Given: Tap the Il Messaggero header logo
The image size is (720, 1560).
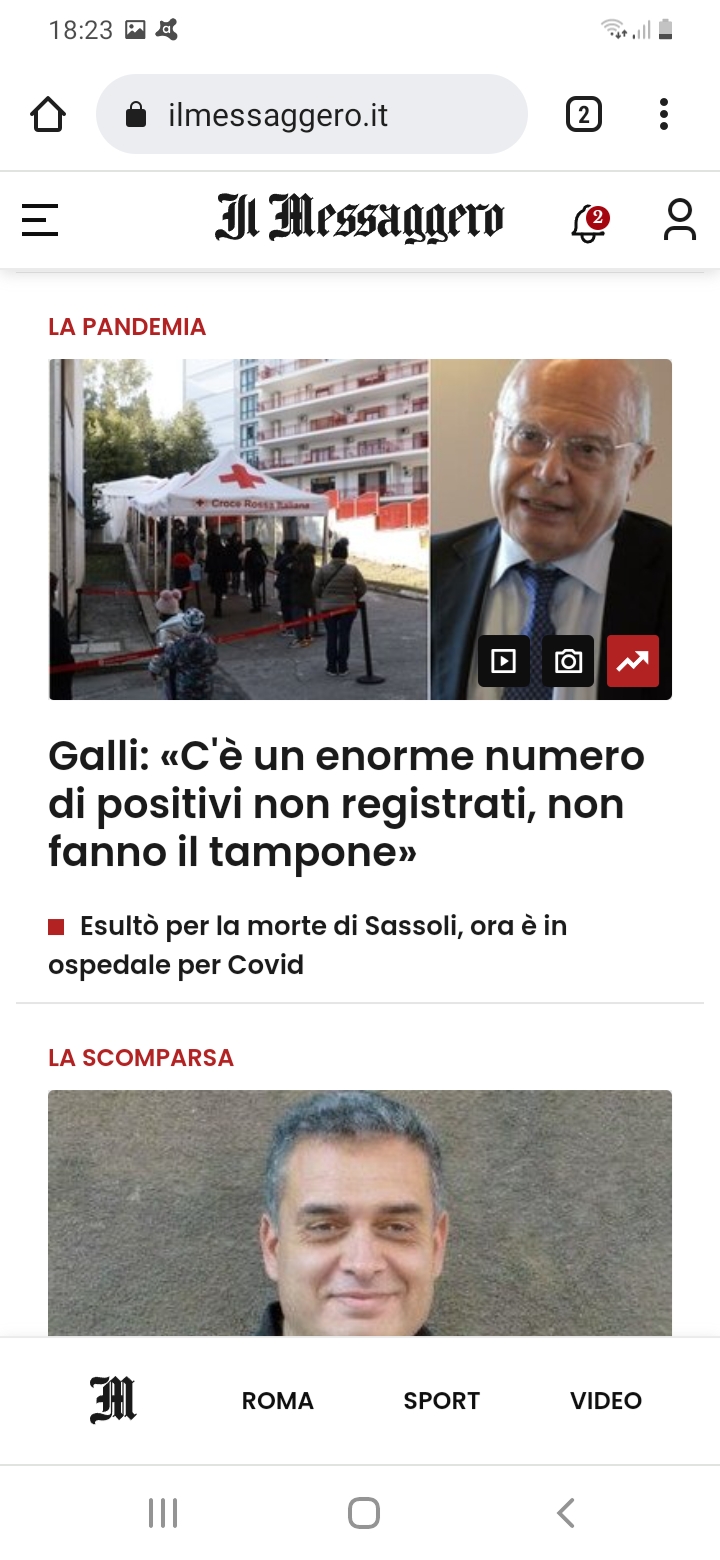Looking at the screenshot, I should (x=360, y=219).
